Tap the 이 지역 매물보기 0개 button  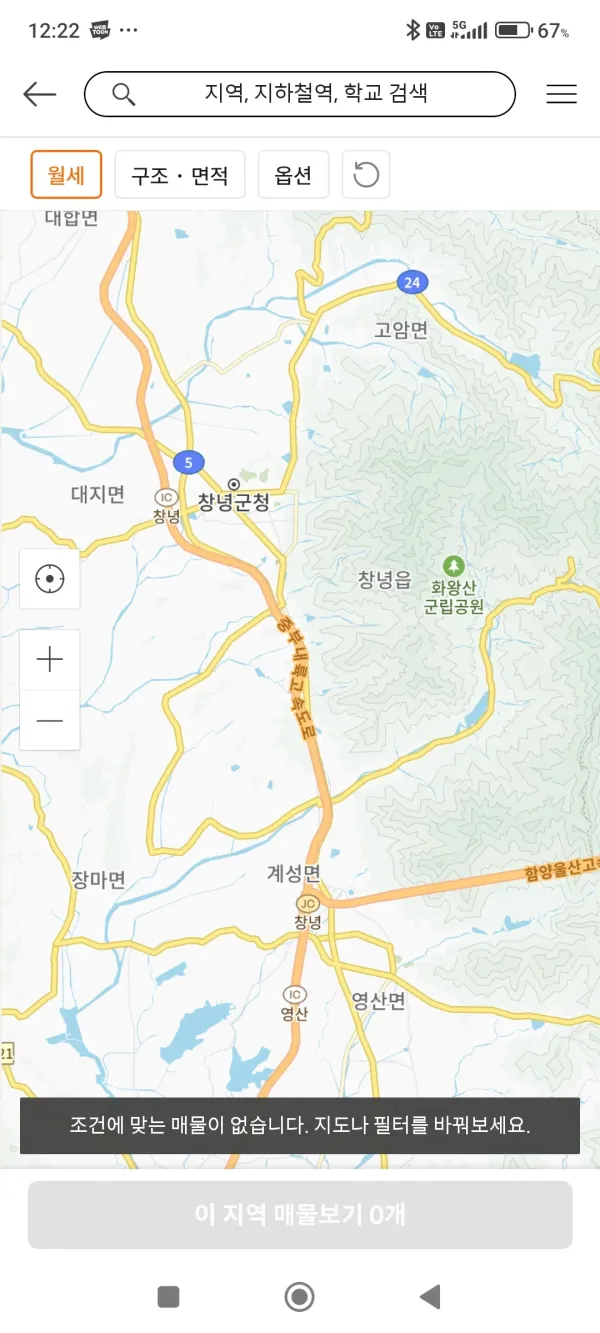tap(300, 1214)
